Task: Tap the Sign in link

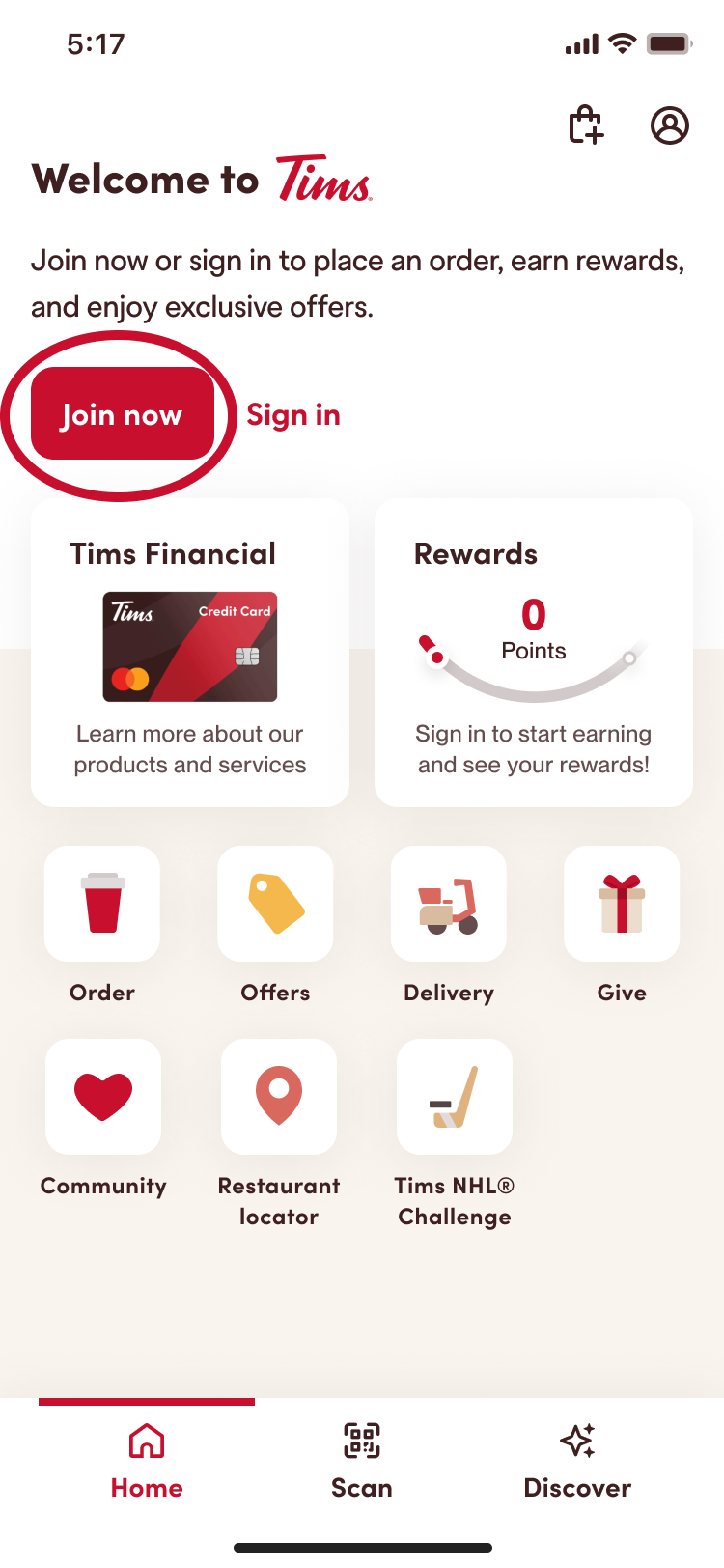Action: [x=293, y=414]
